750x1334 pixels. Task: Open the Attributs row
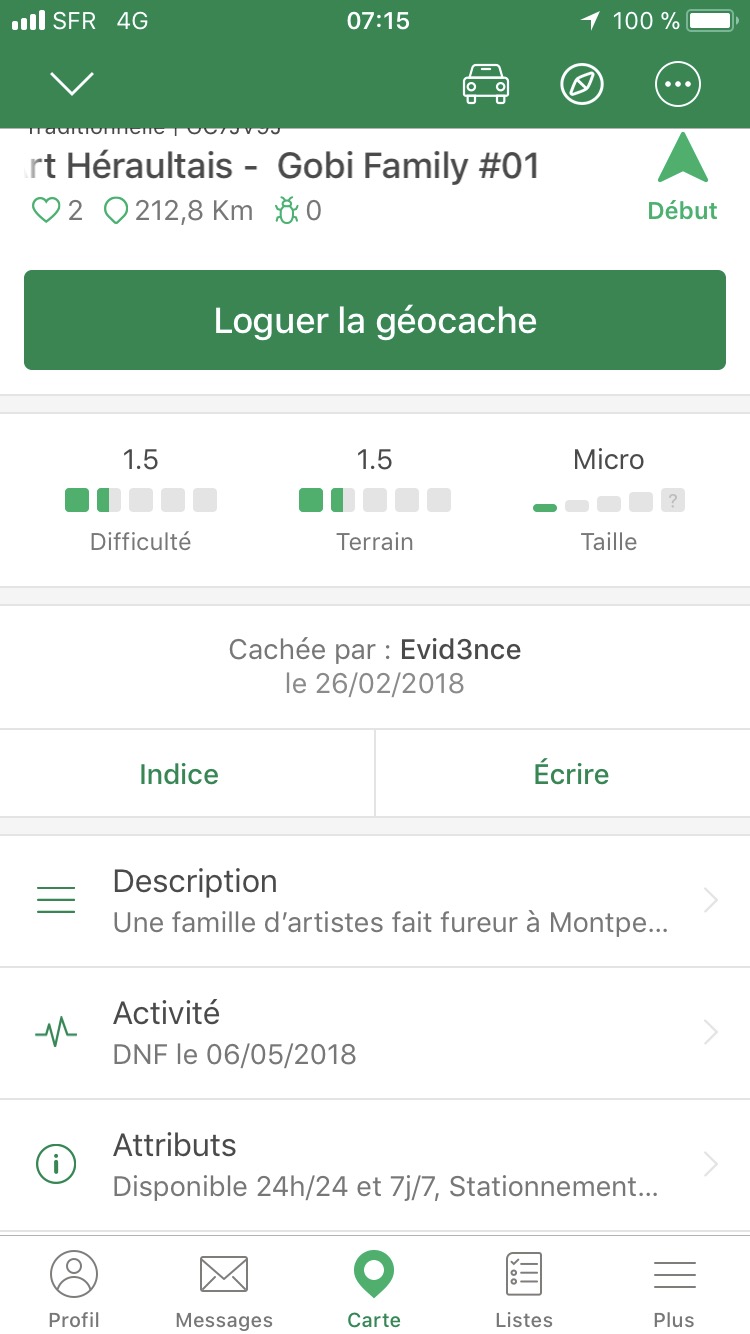(375, 1165)
